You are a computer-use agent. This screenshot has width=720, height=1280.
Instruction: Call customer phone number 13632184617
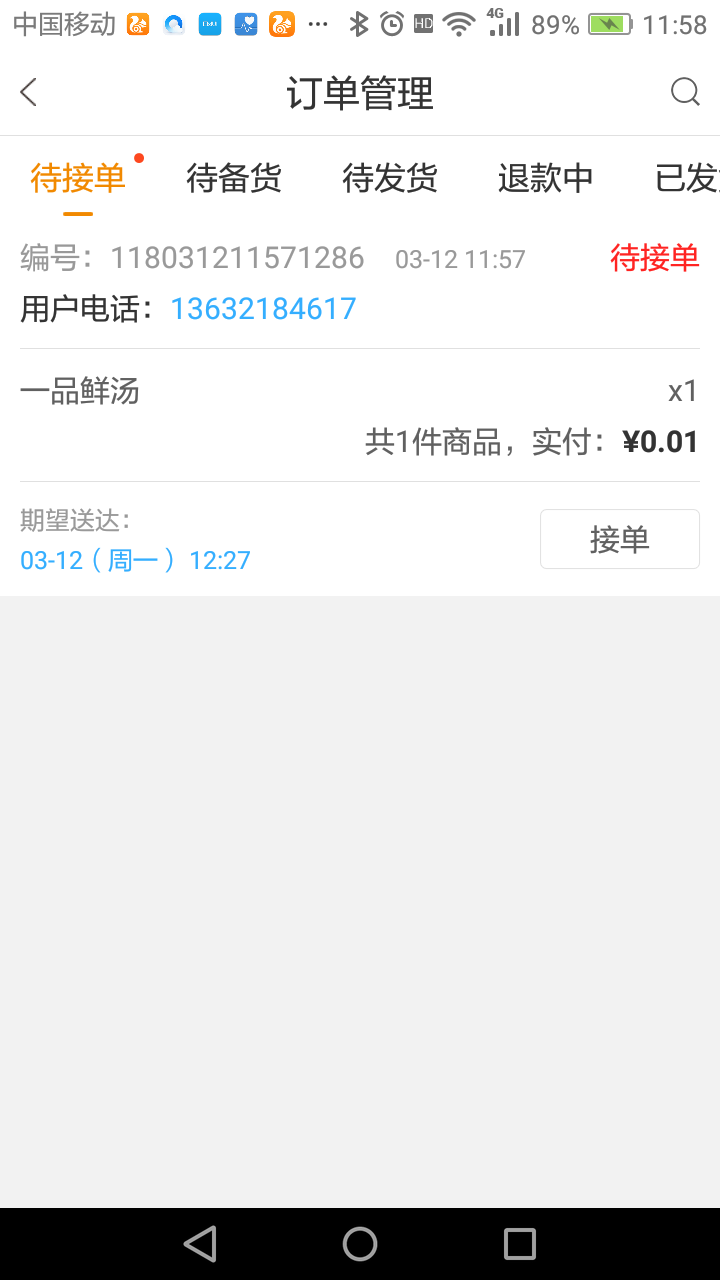[263, 309]
